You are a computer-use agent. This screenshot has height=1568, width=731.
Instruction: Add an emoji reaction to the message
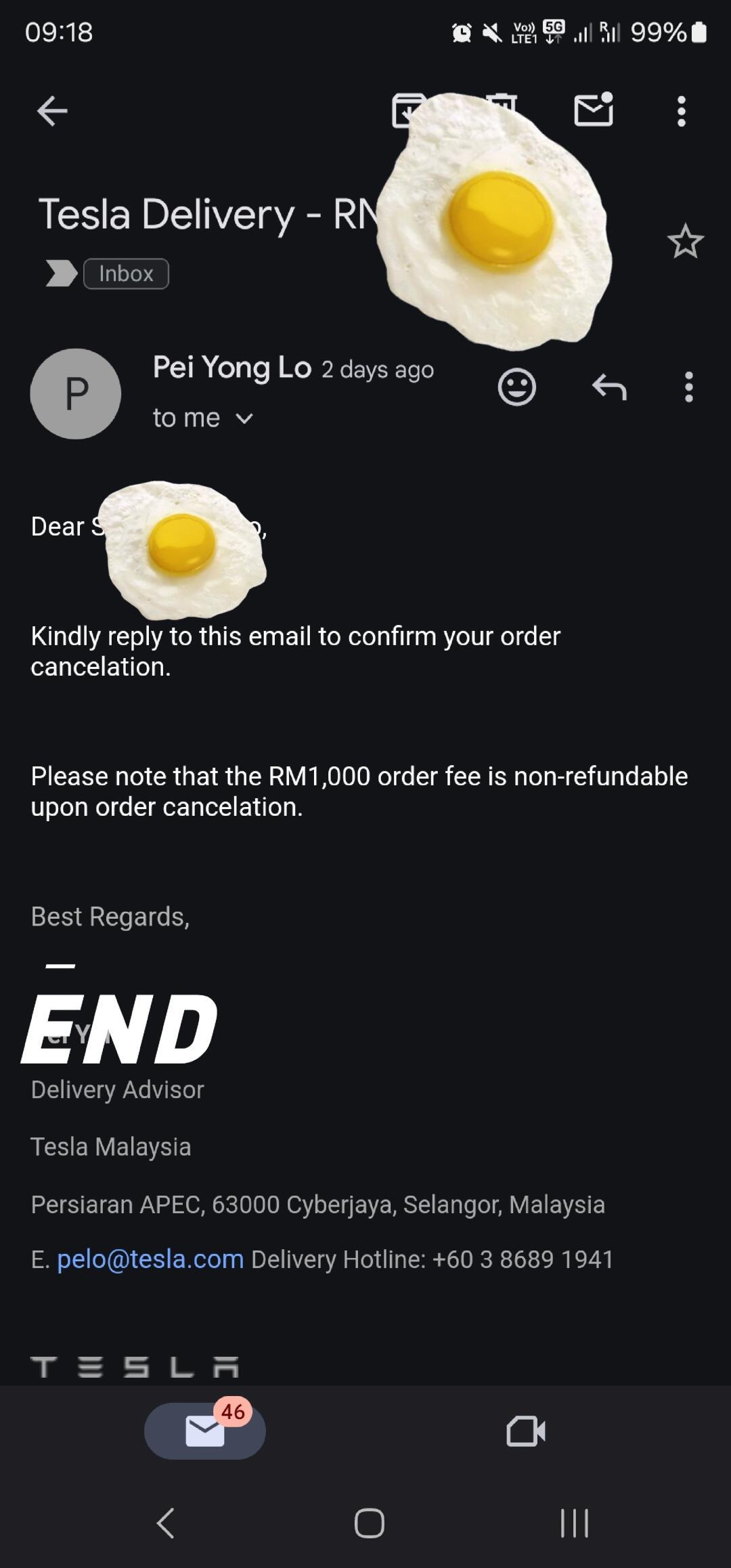coord(516,387)
